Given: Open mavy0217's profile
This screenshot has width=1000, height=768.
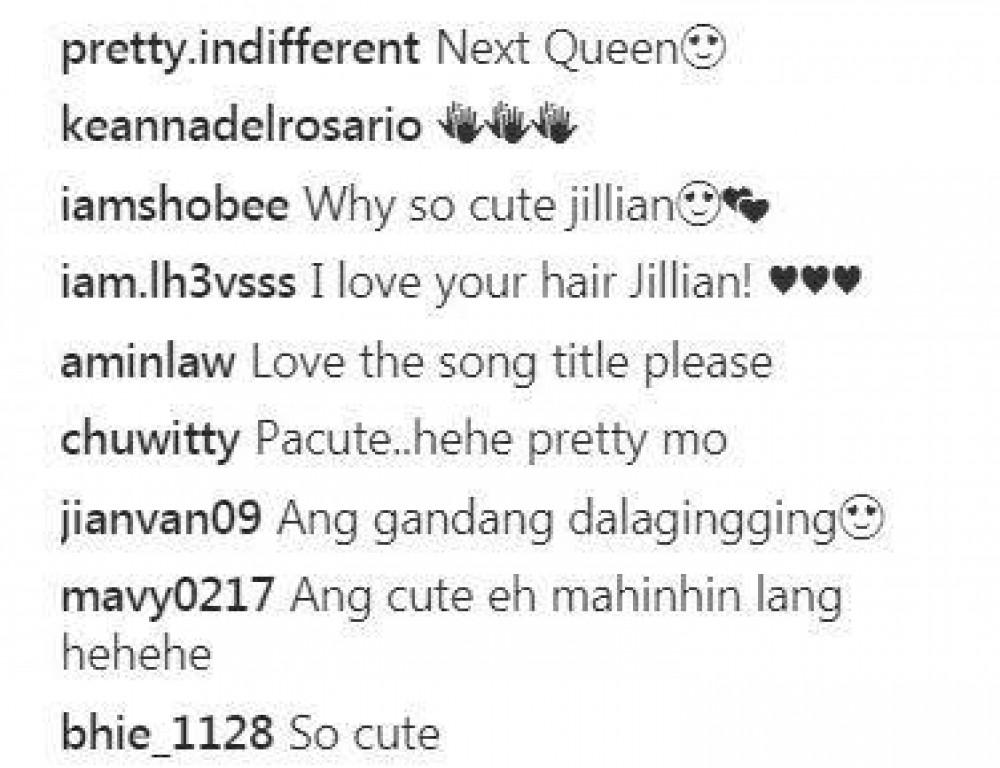Looking at the screenshot, I should coord(167,598).
